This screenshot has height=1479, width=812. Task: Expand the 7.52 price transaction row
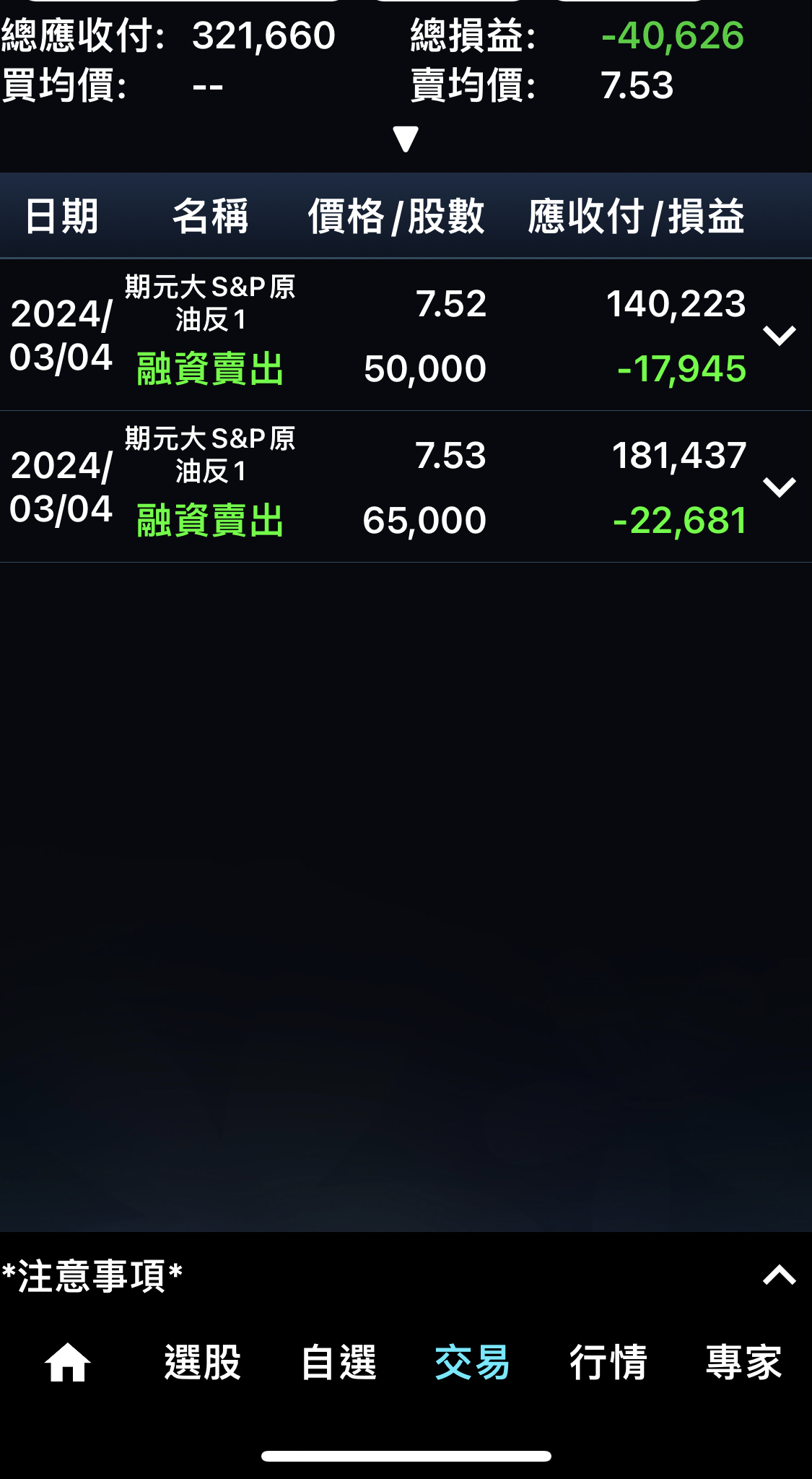coord(779,335)
